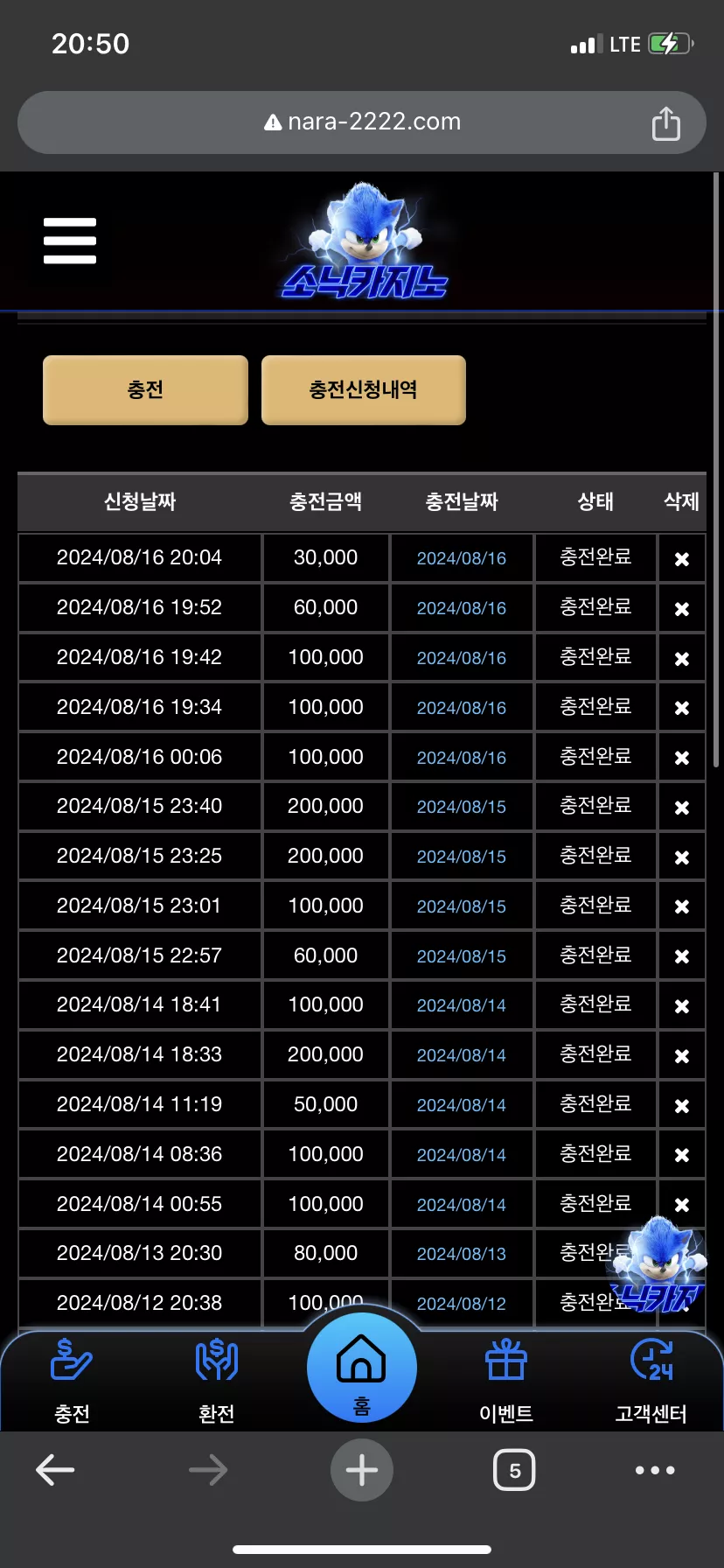724x1568 pixels.
Task: Open browser more options menu
Action: click(655, 1470)
